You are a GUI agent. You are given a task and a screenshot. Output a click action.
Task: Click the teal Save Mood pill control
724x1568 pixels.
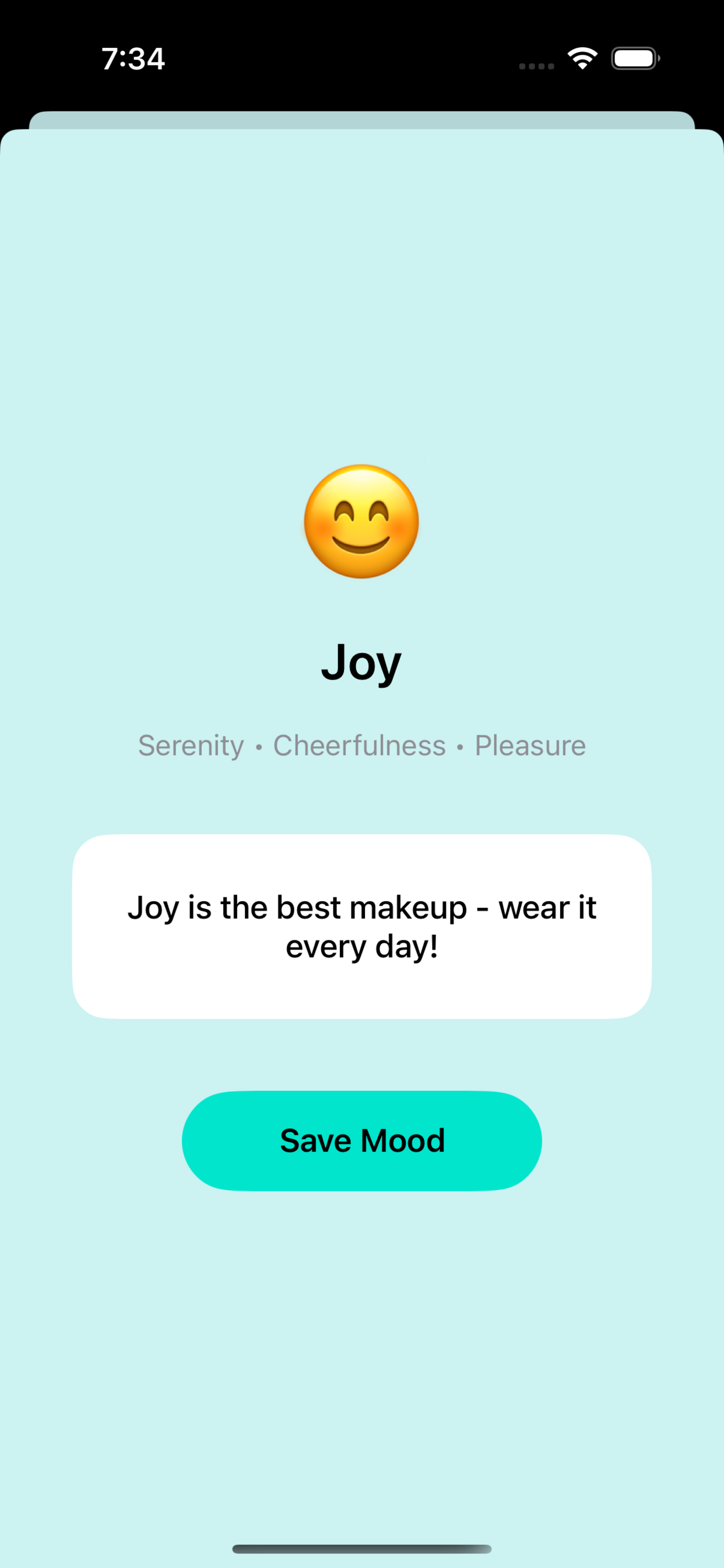click(x=362, y=1140)
